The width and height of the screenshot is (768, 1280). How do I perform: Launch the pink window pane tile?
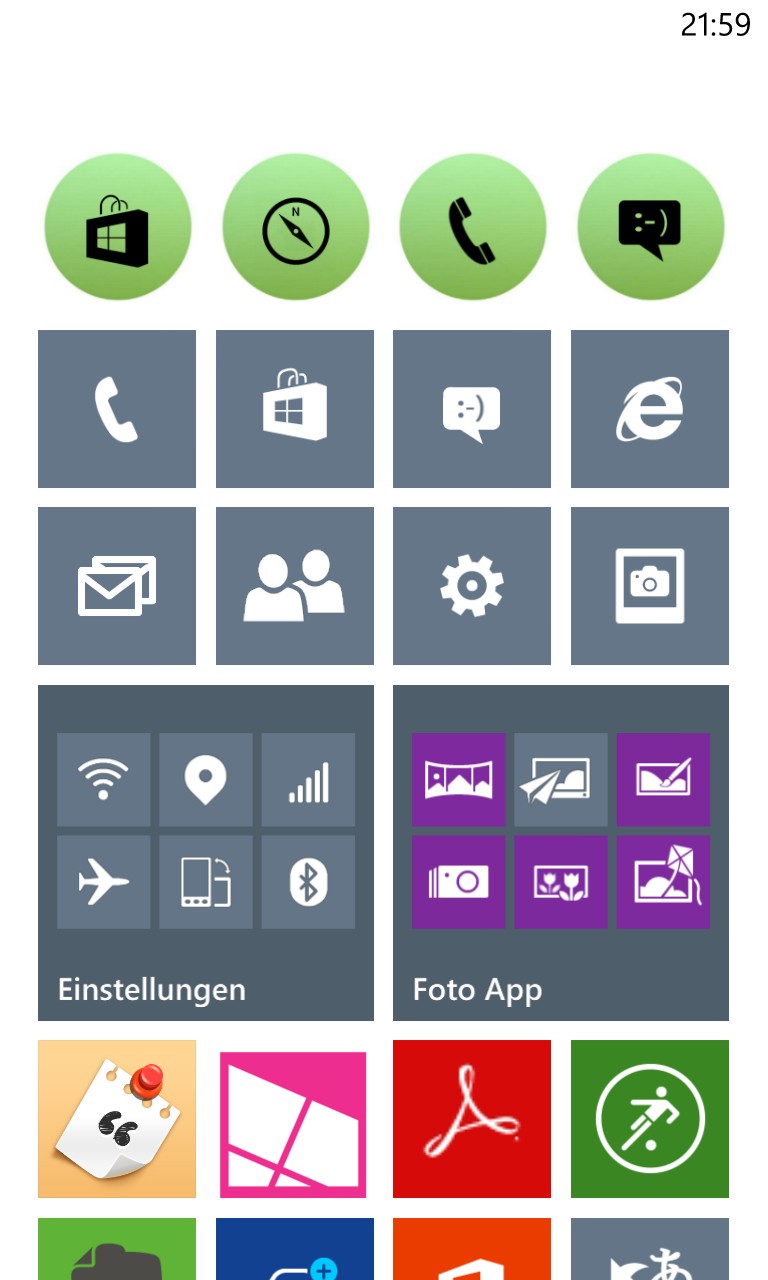295,1119
